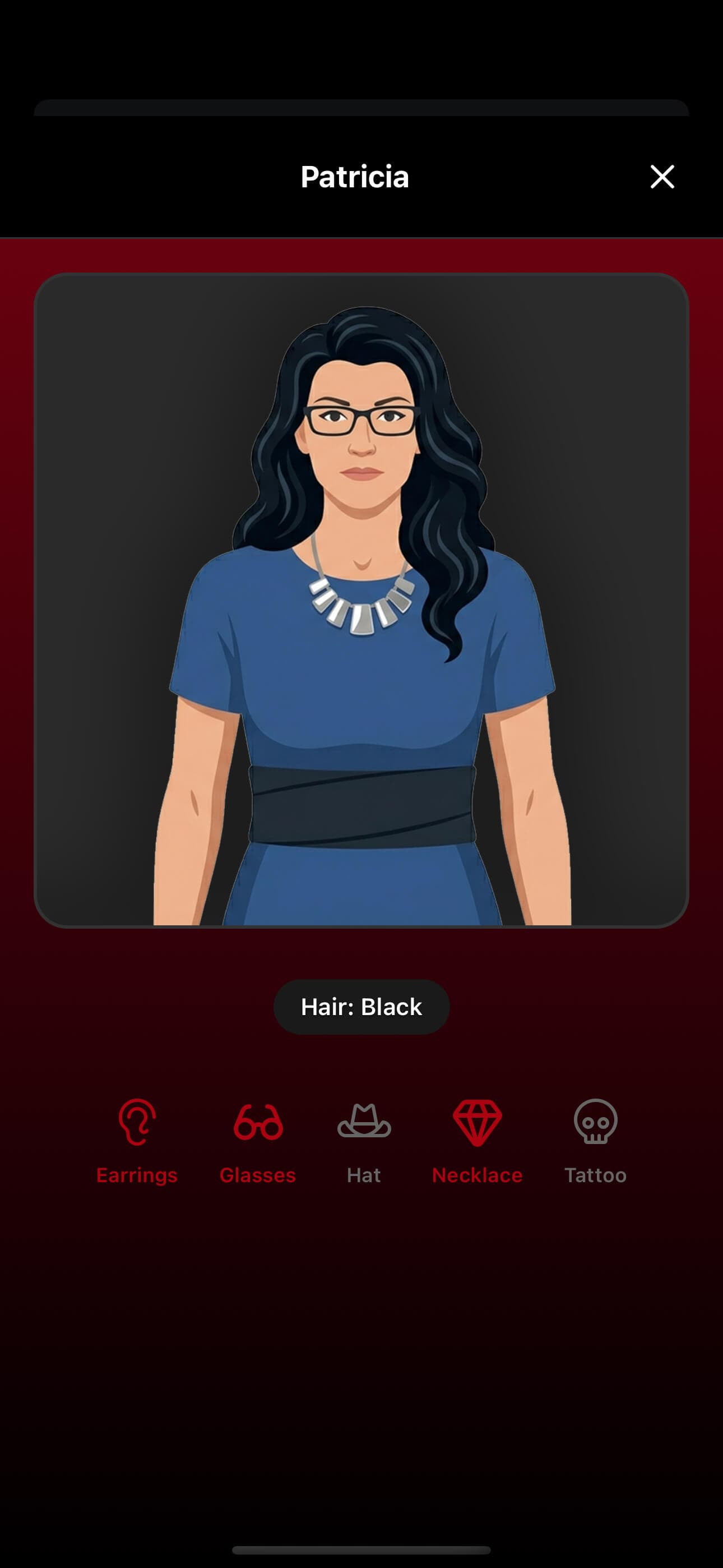Close the Patricia character sheet
Screen dimensions: 723x1568
click(x=661, y=177)
